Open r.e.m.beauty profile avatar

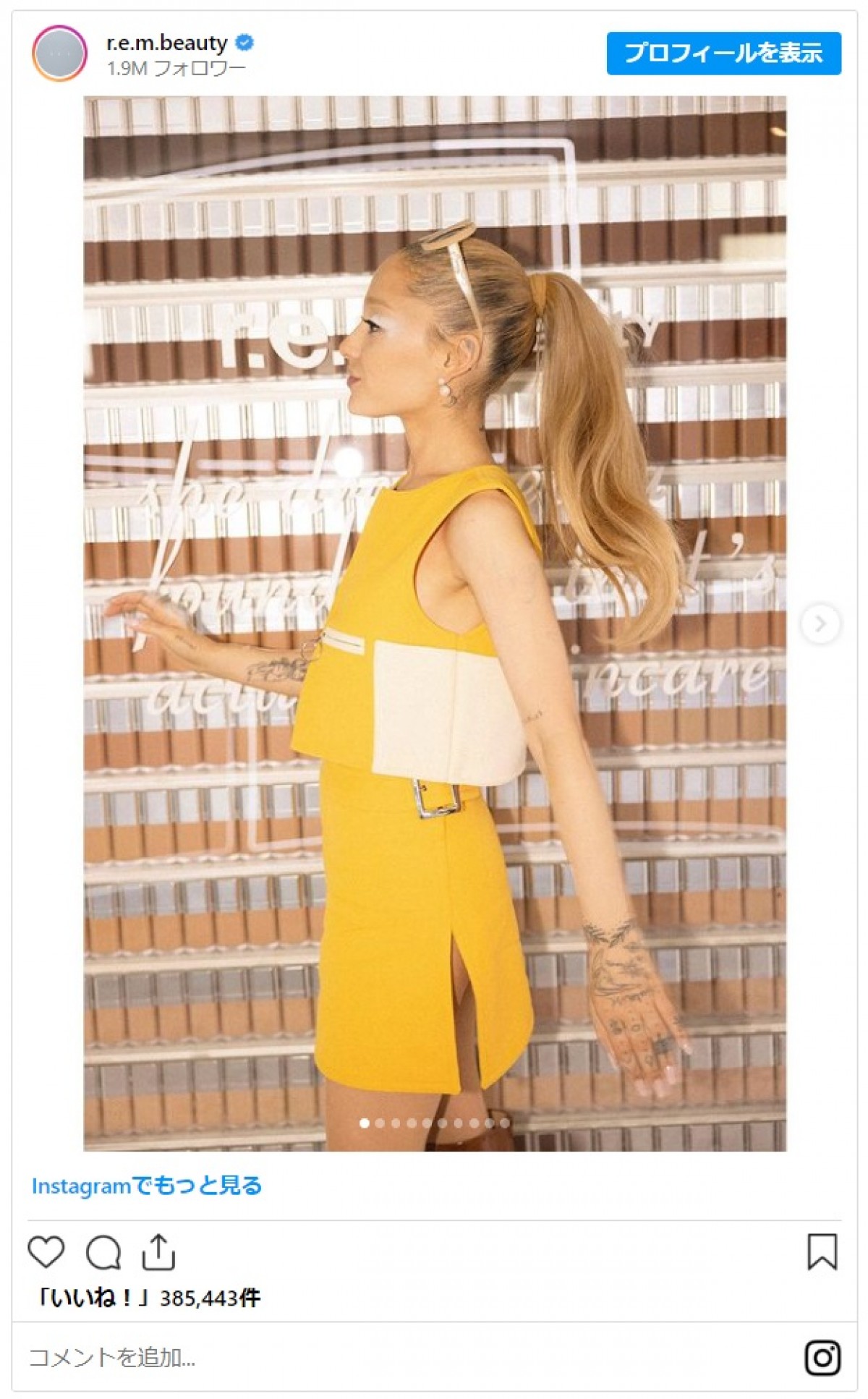pyautogui.click(x=59, y=54)
